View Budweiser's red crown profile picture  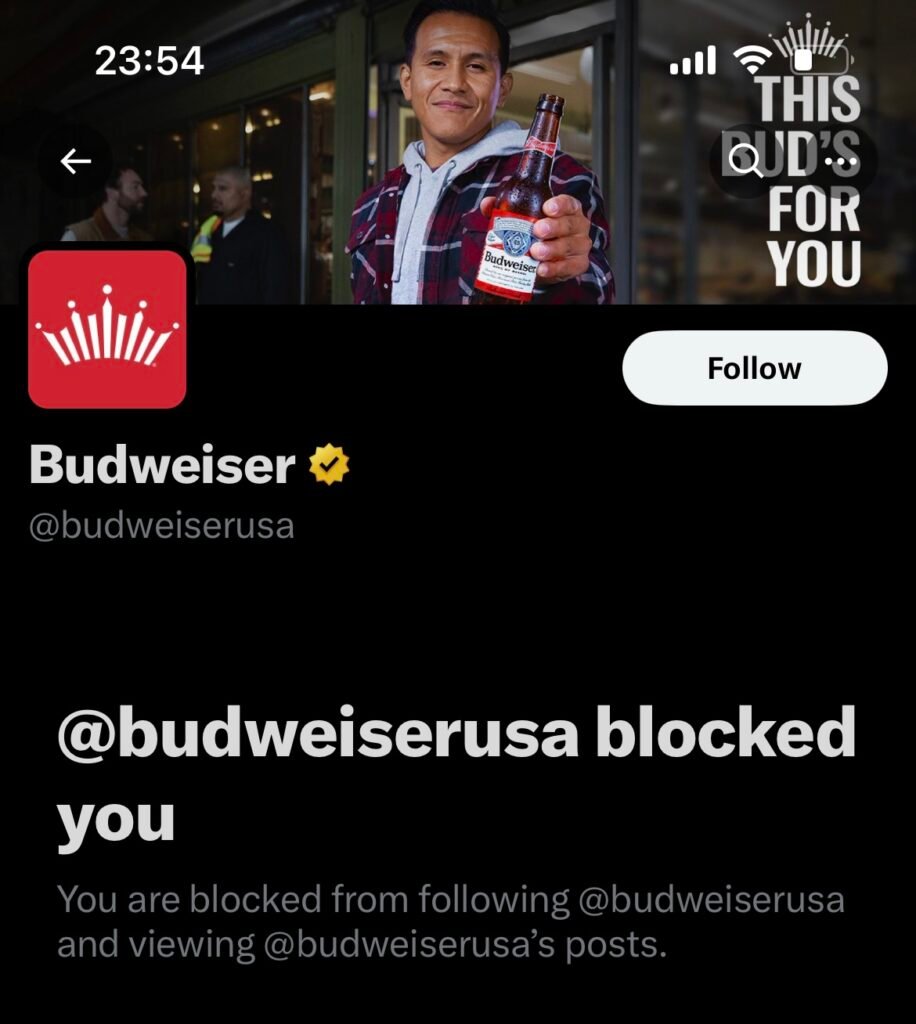pos(108,329)
